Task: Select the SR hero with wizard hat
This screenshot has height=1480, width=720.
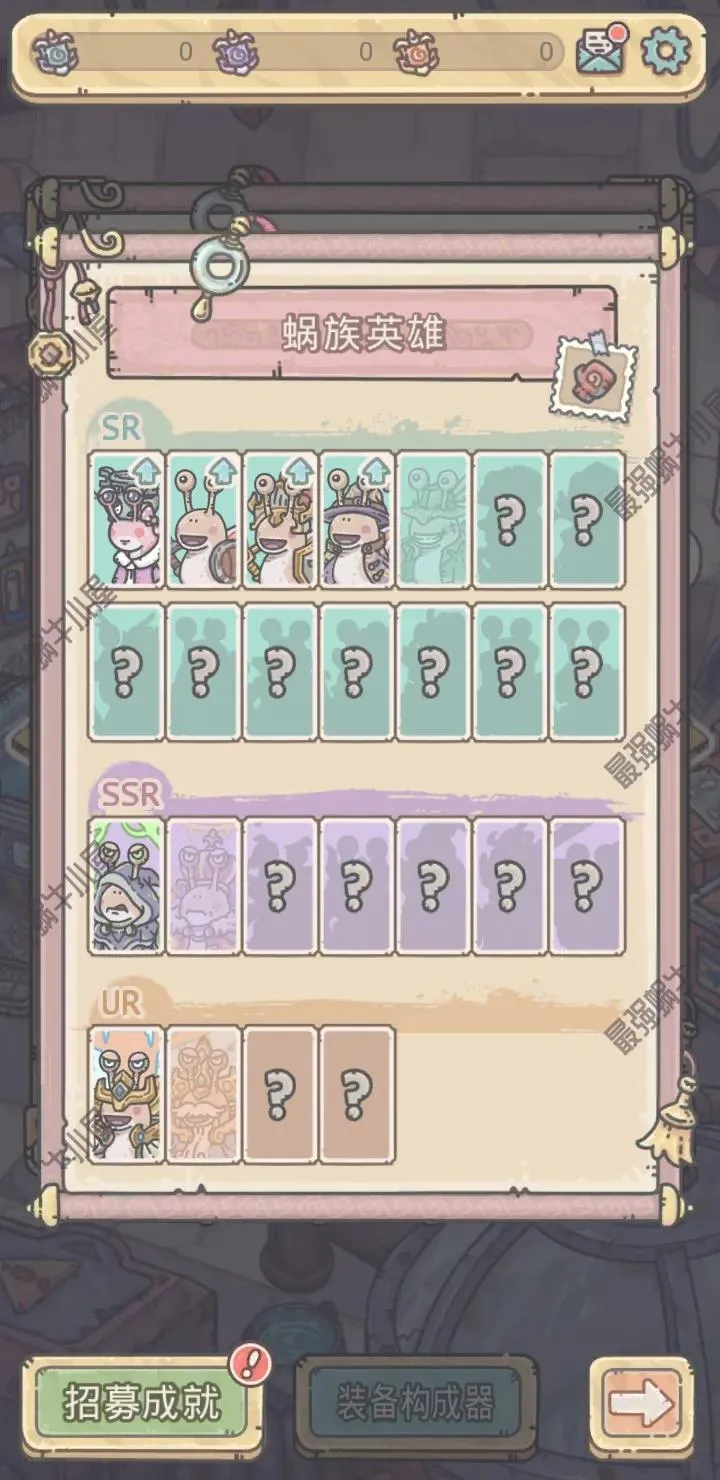Action: [357, 519]
